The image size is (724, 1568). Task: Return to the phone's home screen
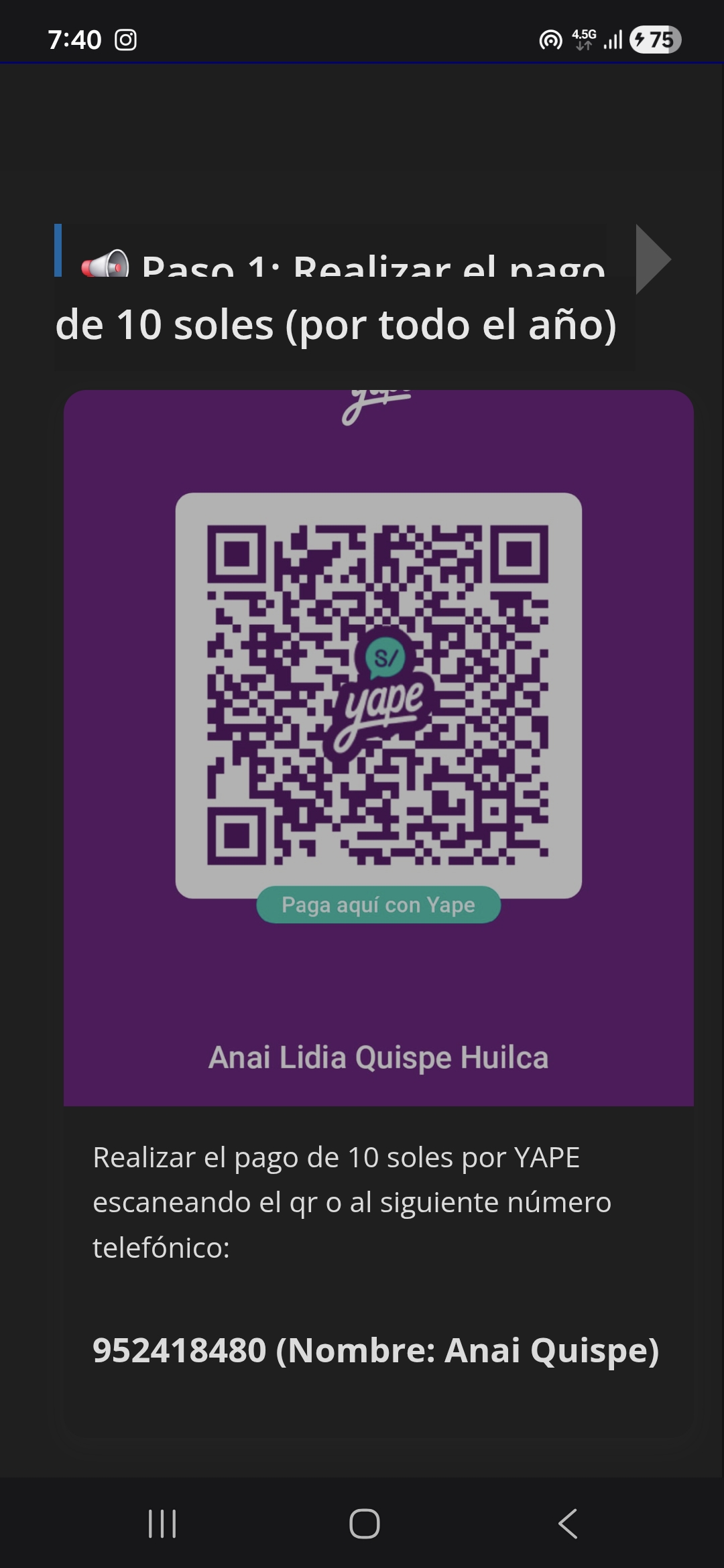click(364, 1523)
